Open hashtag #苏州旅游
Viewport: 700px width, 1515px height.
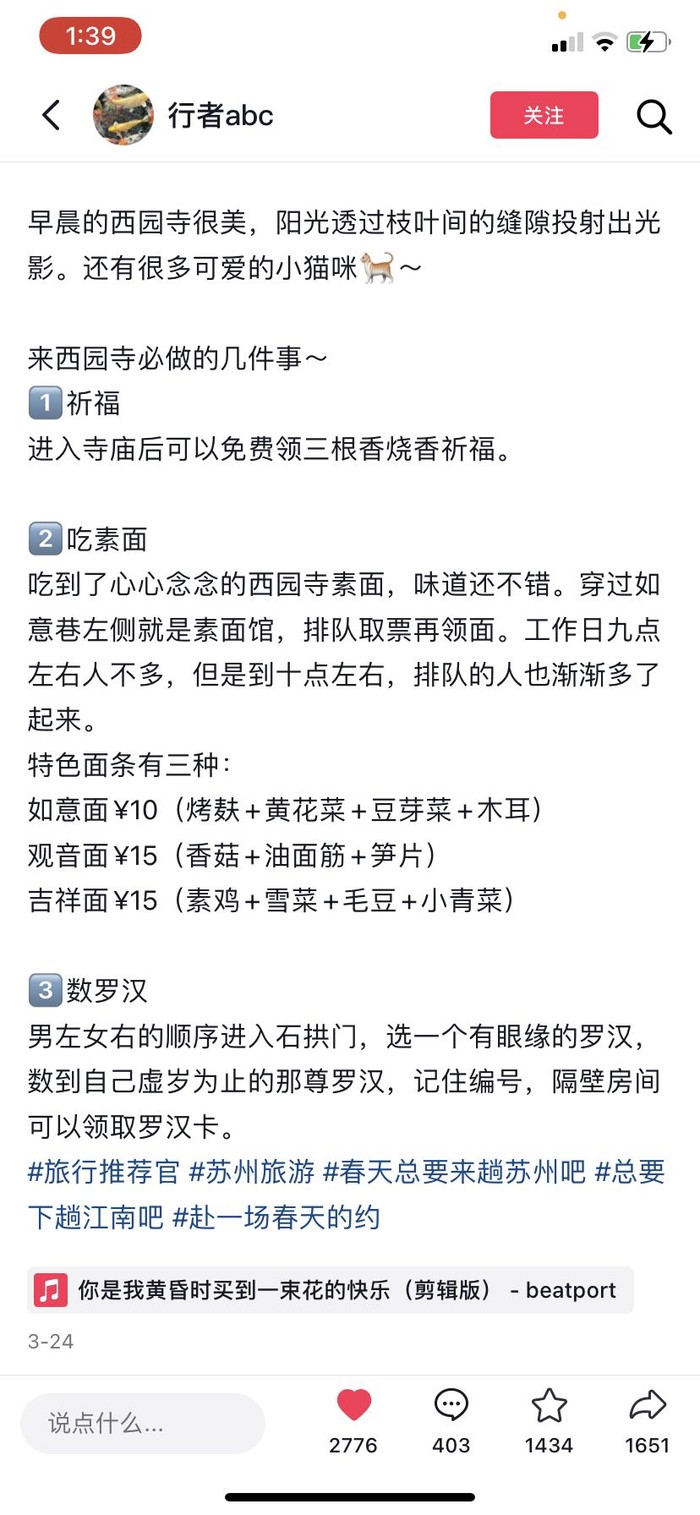click(251, 1171)
